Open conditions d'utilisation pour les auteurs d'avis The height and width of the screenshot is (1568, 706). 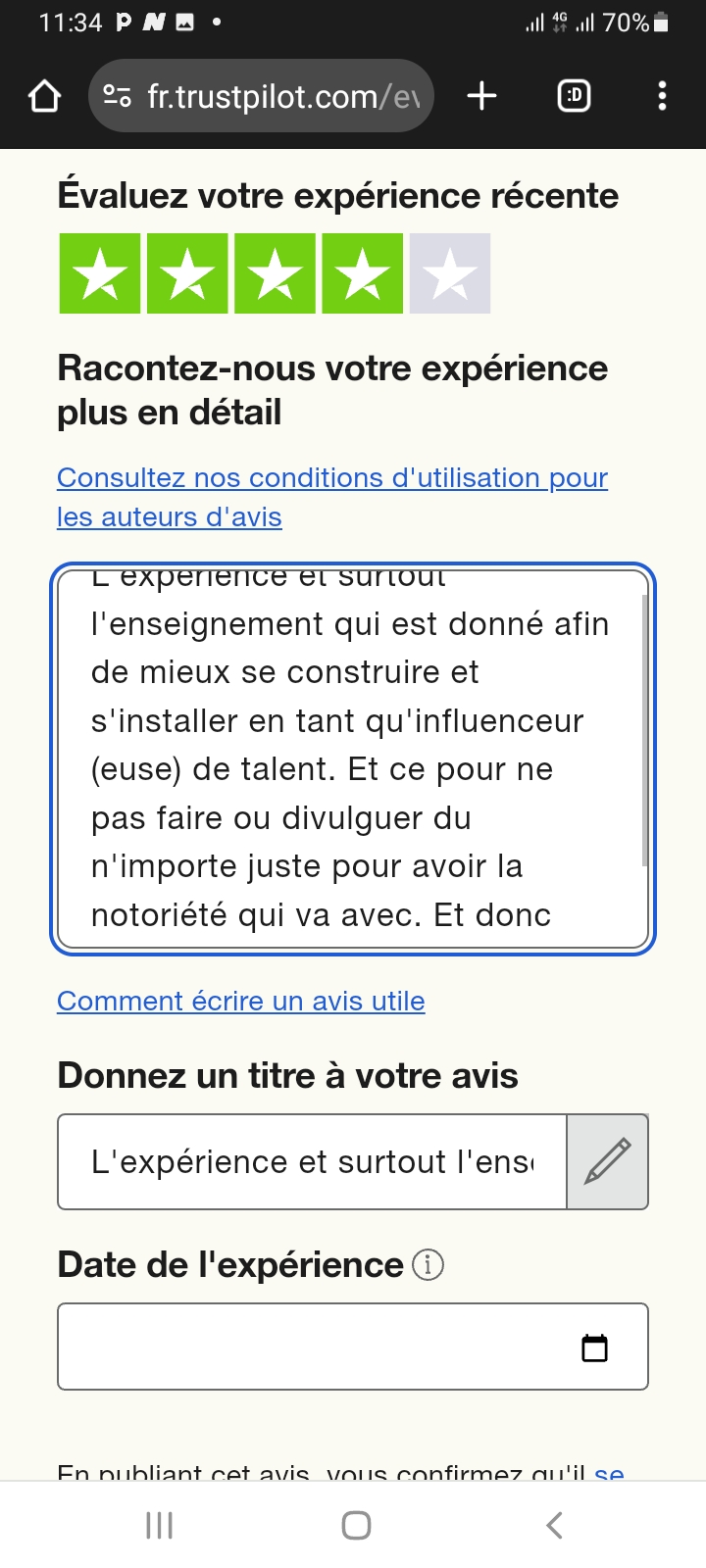pos(332,497)
